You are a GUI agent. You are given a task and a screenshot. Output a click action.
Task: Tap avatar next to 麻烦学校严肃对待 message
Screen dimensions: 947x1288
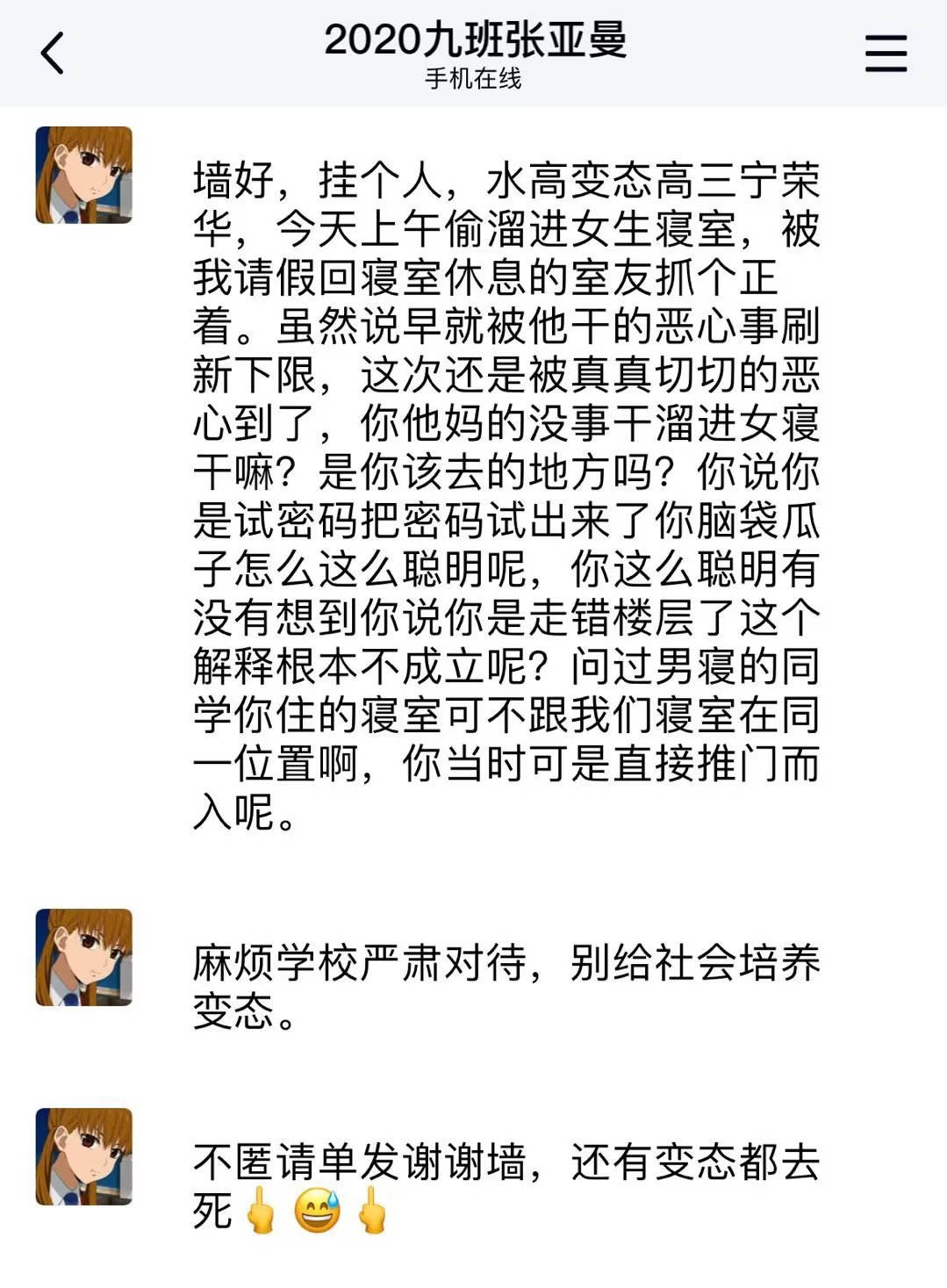[x=84, y=957]
